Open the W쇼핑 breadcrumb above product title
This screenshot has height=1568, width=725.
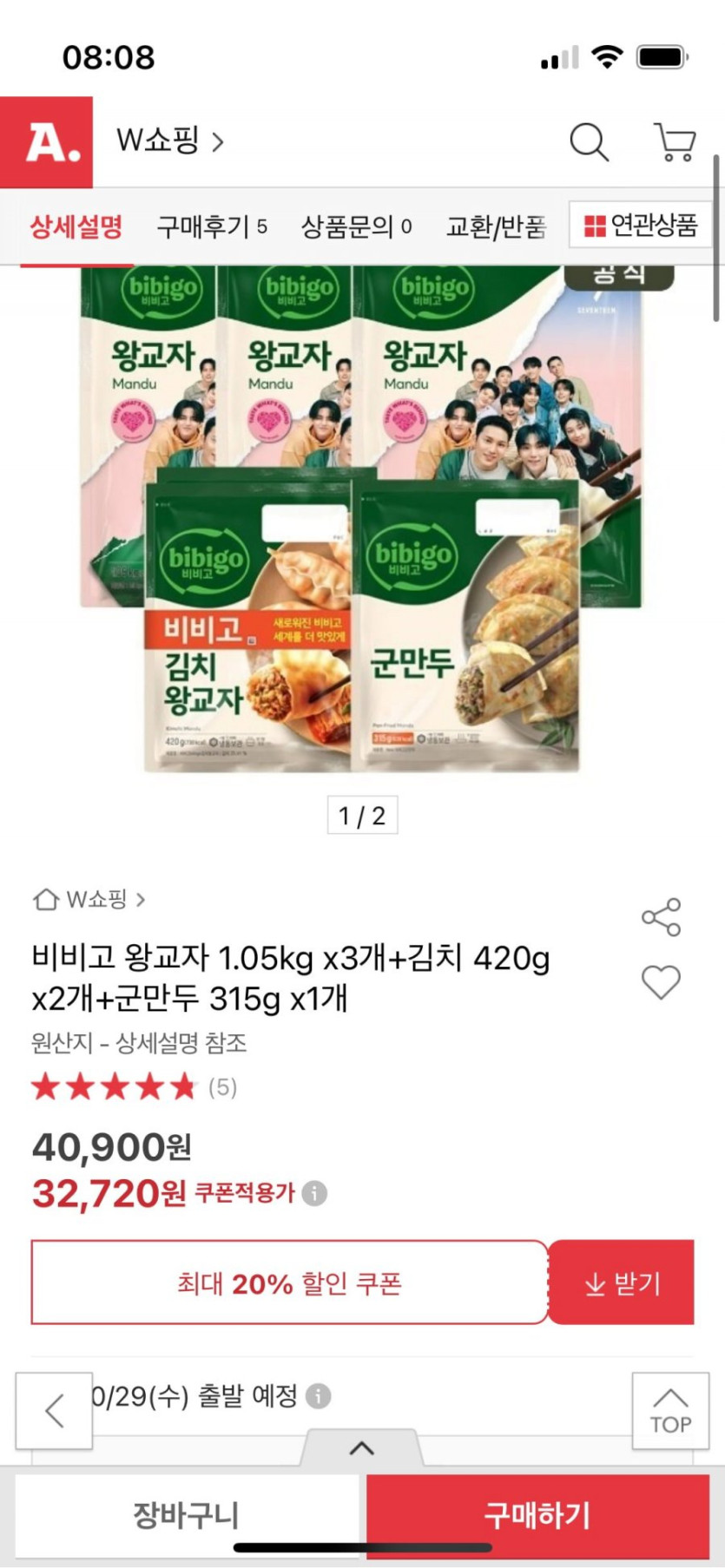tap(89, 899)
